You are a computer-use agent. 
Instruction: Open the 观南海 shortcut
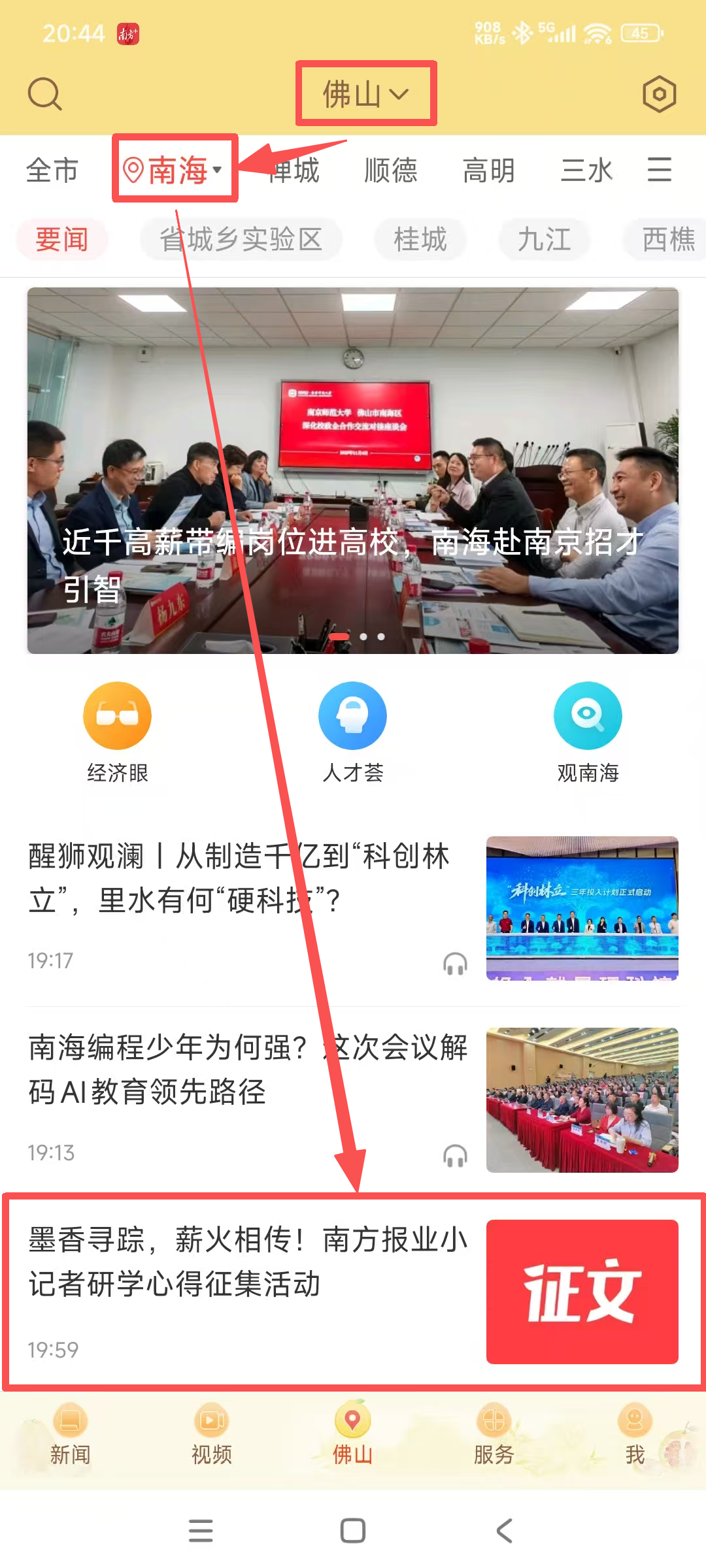tap(588, 732)
